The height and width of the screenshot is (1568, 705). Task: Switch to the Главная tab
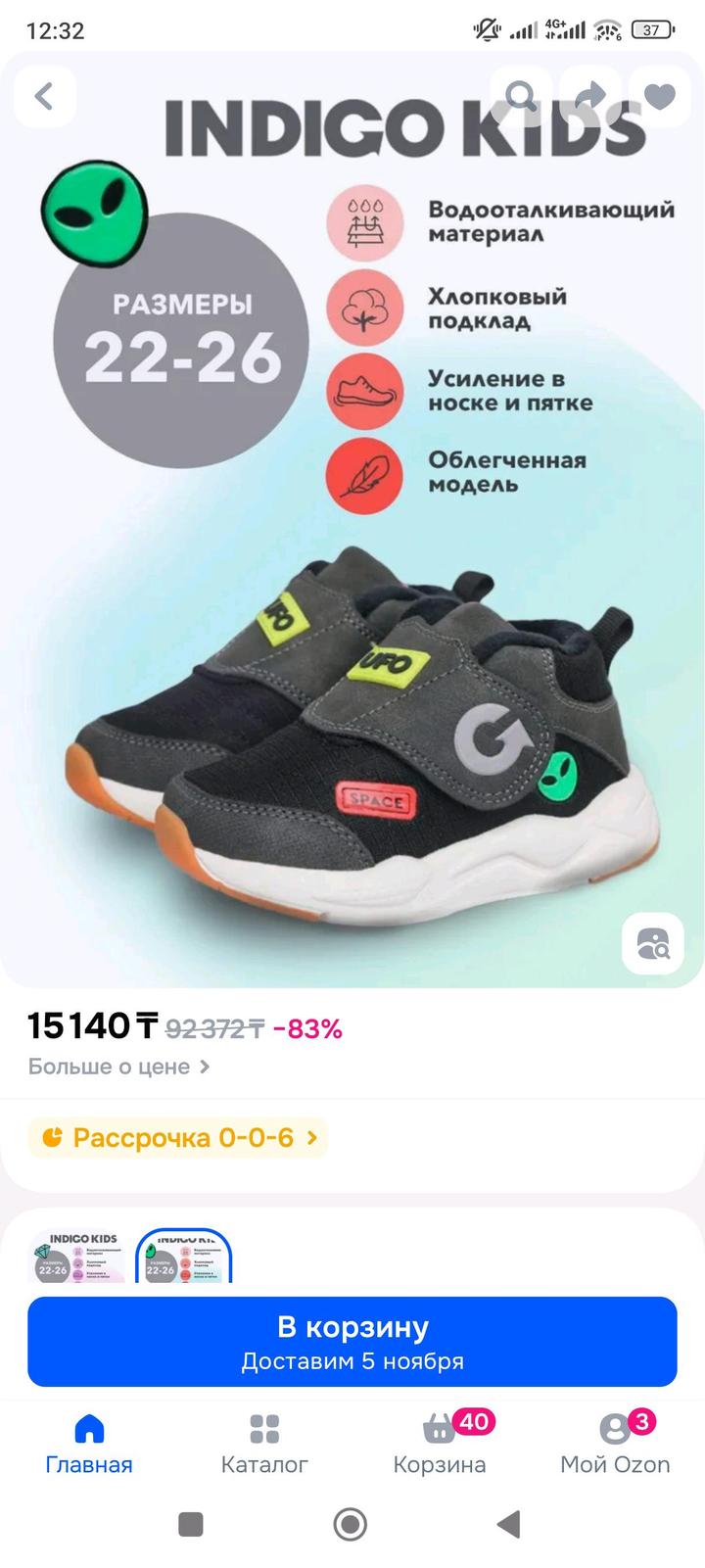(89, 1445)
